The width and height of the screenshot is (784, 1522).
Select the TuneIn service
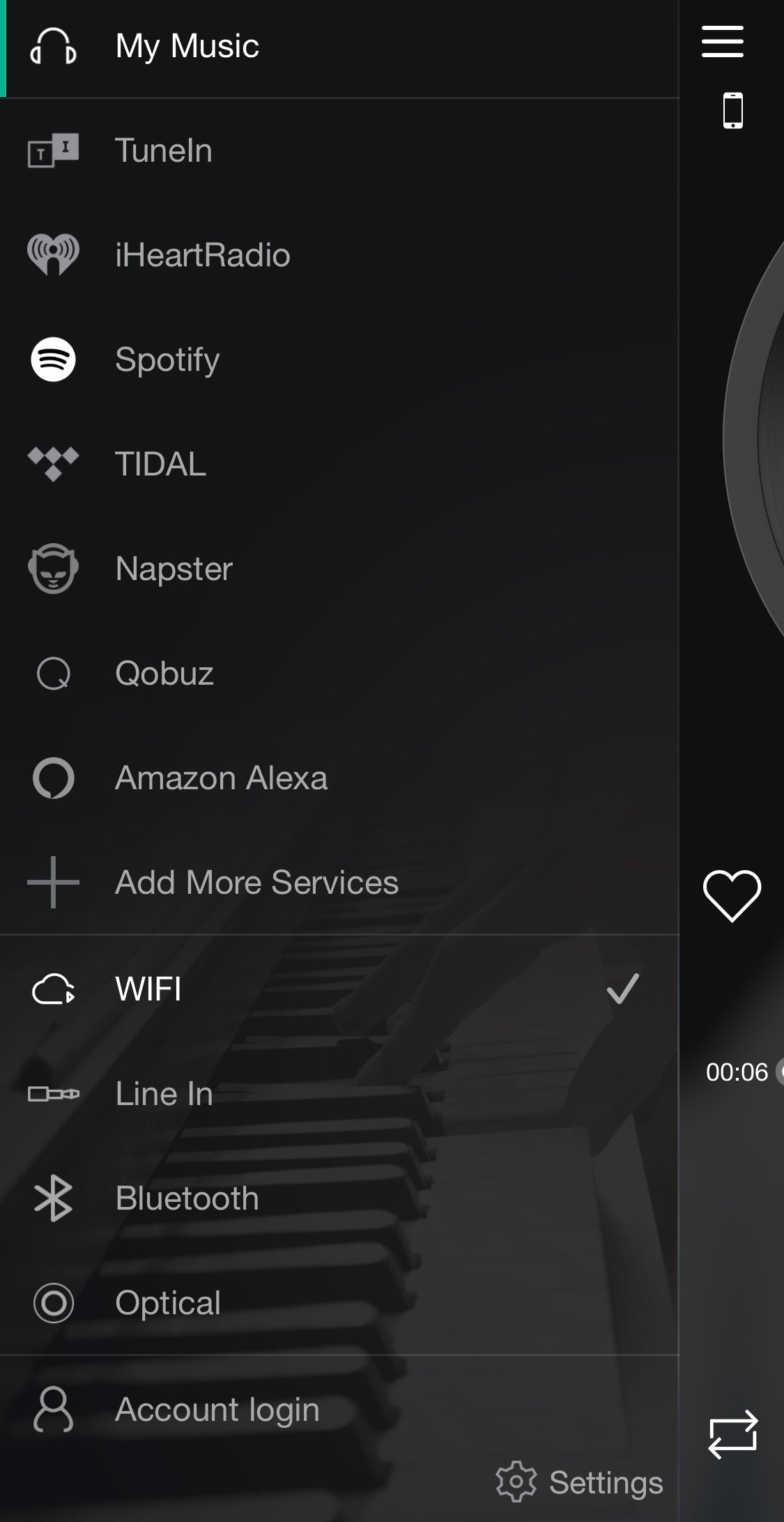(339, 151)
